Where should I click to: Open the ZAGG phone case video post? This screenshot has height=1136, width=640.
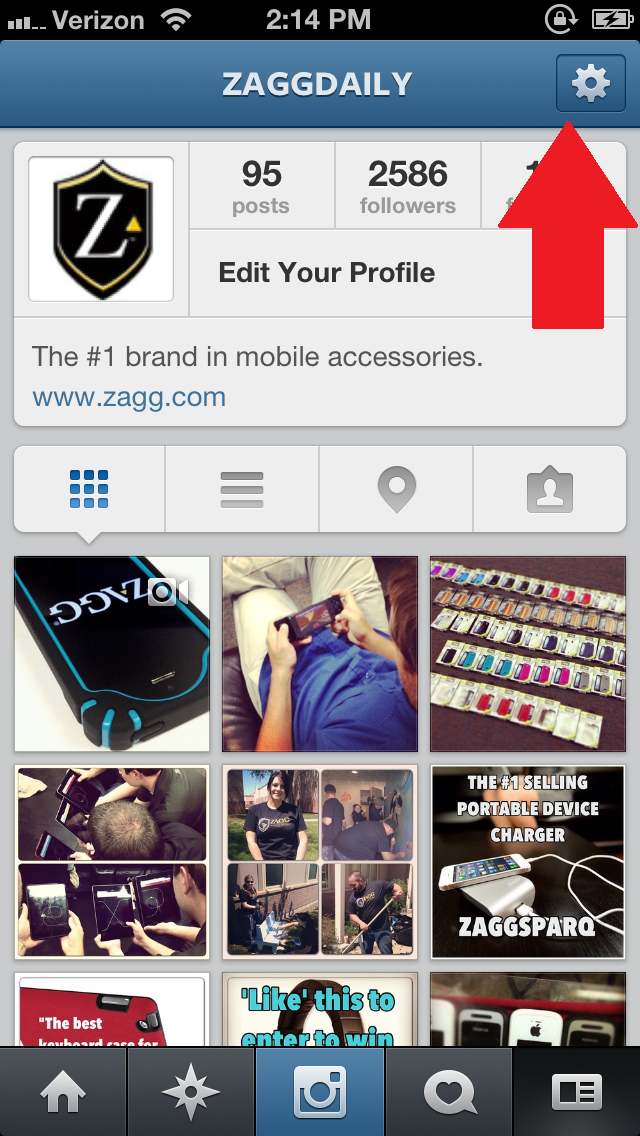(x=112, y=654)
